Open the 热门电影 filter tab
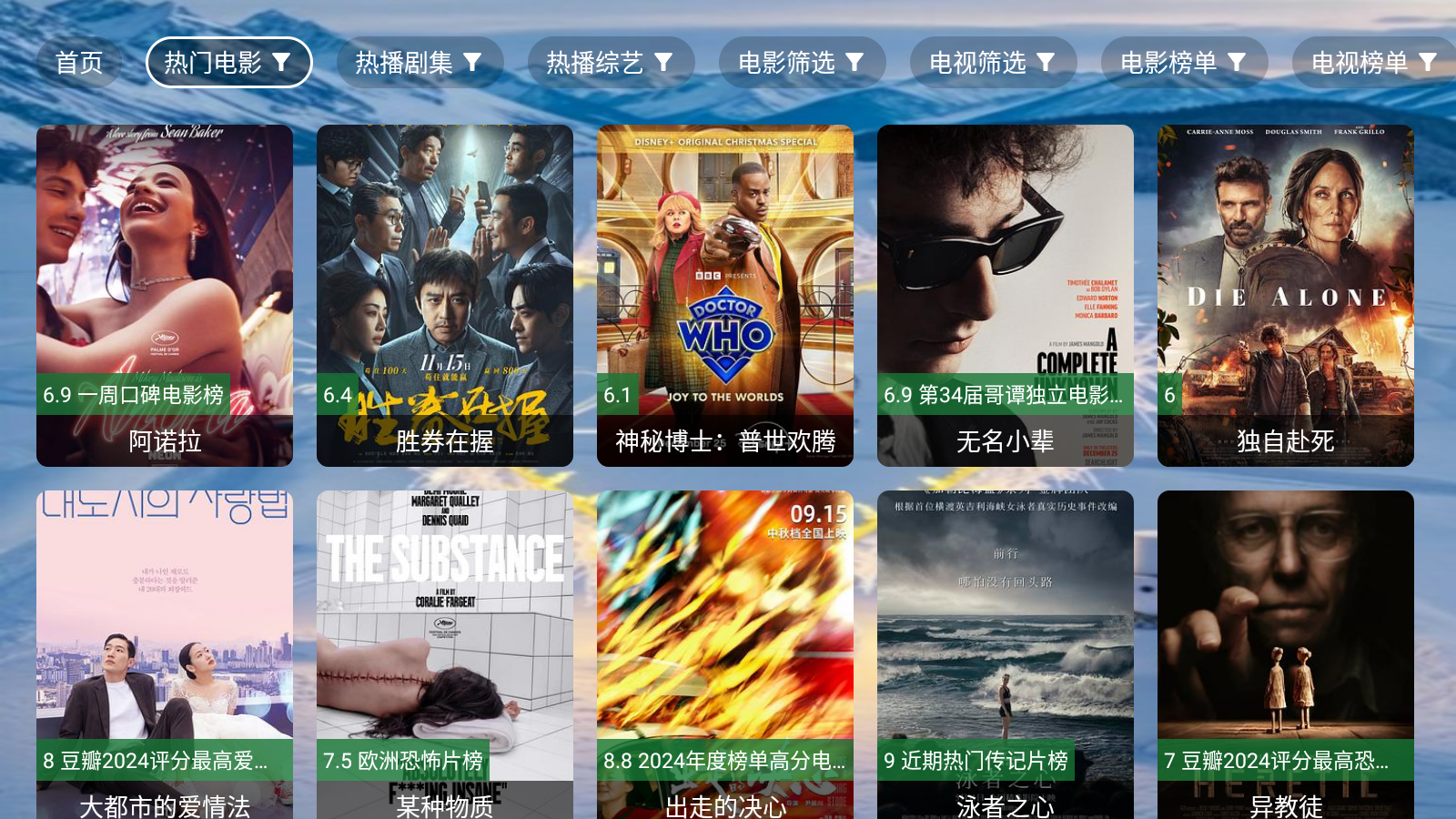1456x819 pixels. [x=228, y=63]
